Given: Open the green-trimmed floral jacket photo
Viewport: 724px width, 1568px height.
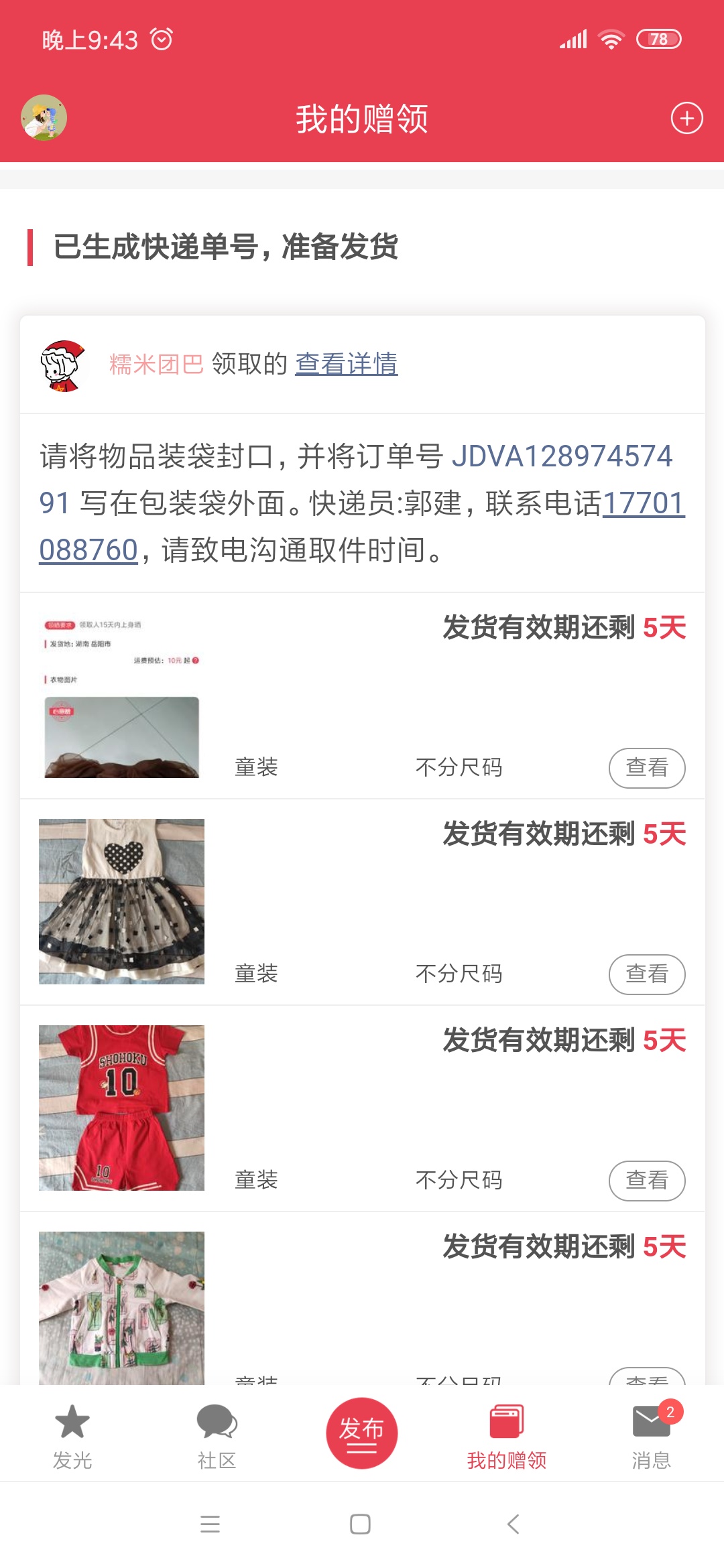Looking at the screenshot, I should tap(121, 1307).
